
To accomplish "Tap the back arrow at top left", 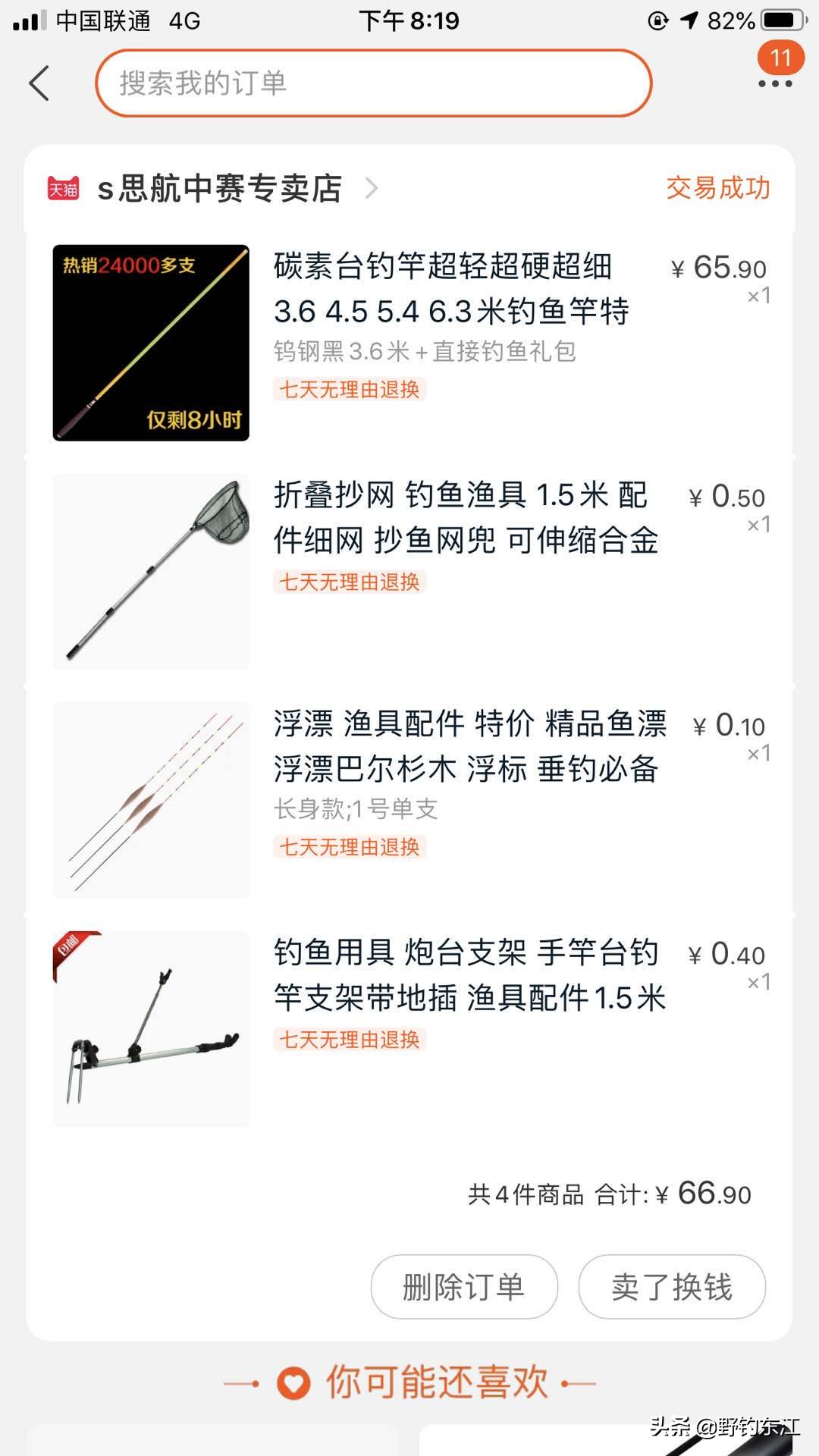I will click(x=39, y=83).
